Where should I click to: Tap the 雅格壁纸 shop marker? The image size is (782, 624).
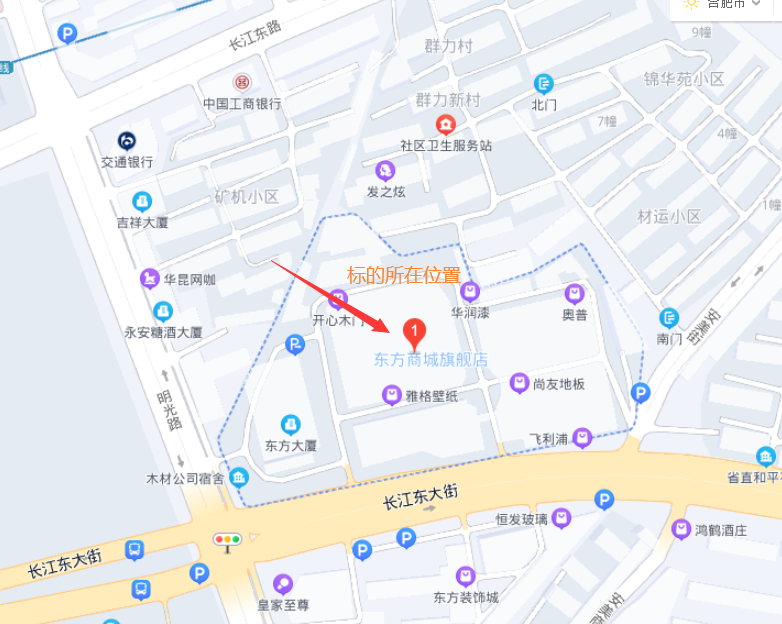coord(392,396)
